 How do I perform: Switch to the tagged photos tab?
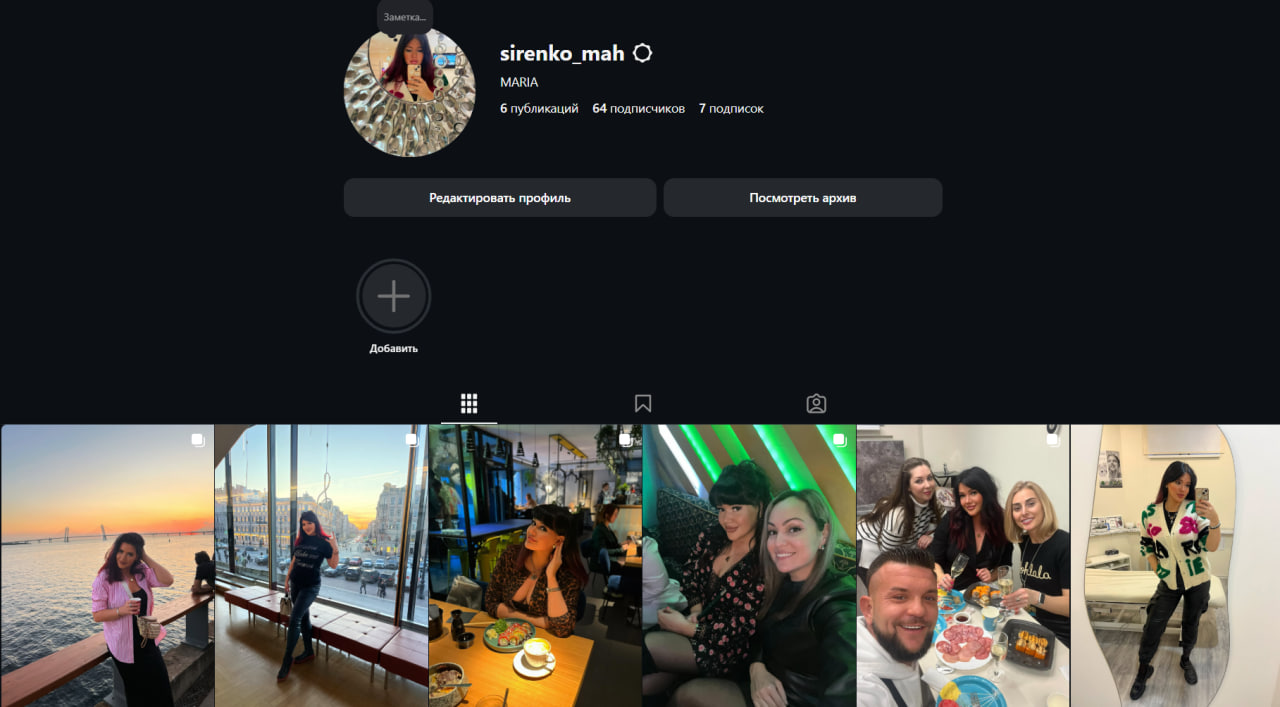(816, 403)
